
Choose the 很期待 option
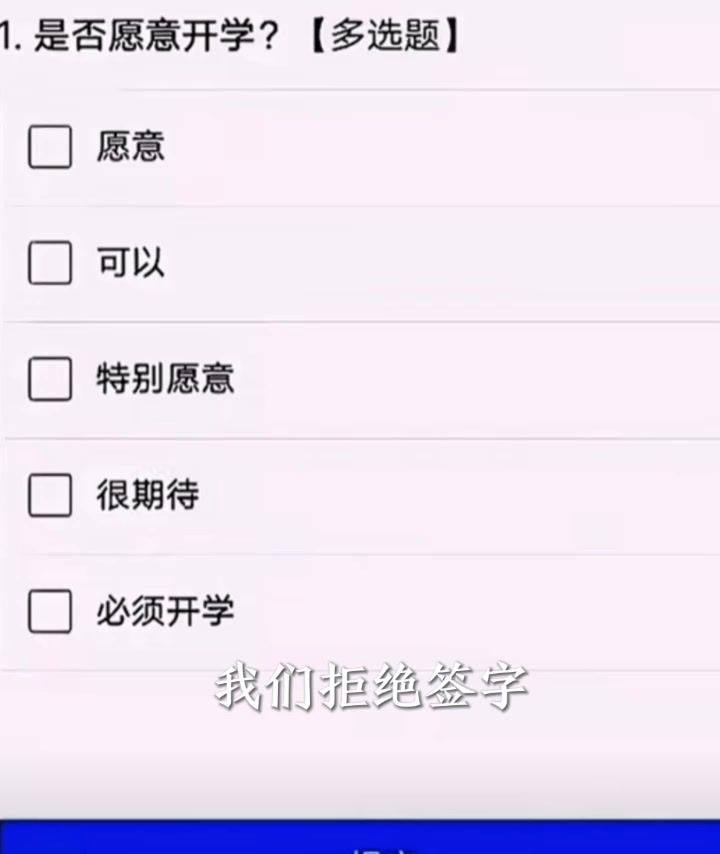(x=50, y=496)
